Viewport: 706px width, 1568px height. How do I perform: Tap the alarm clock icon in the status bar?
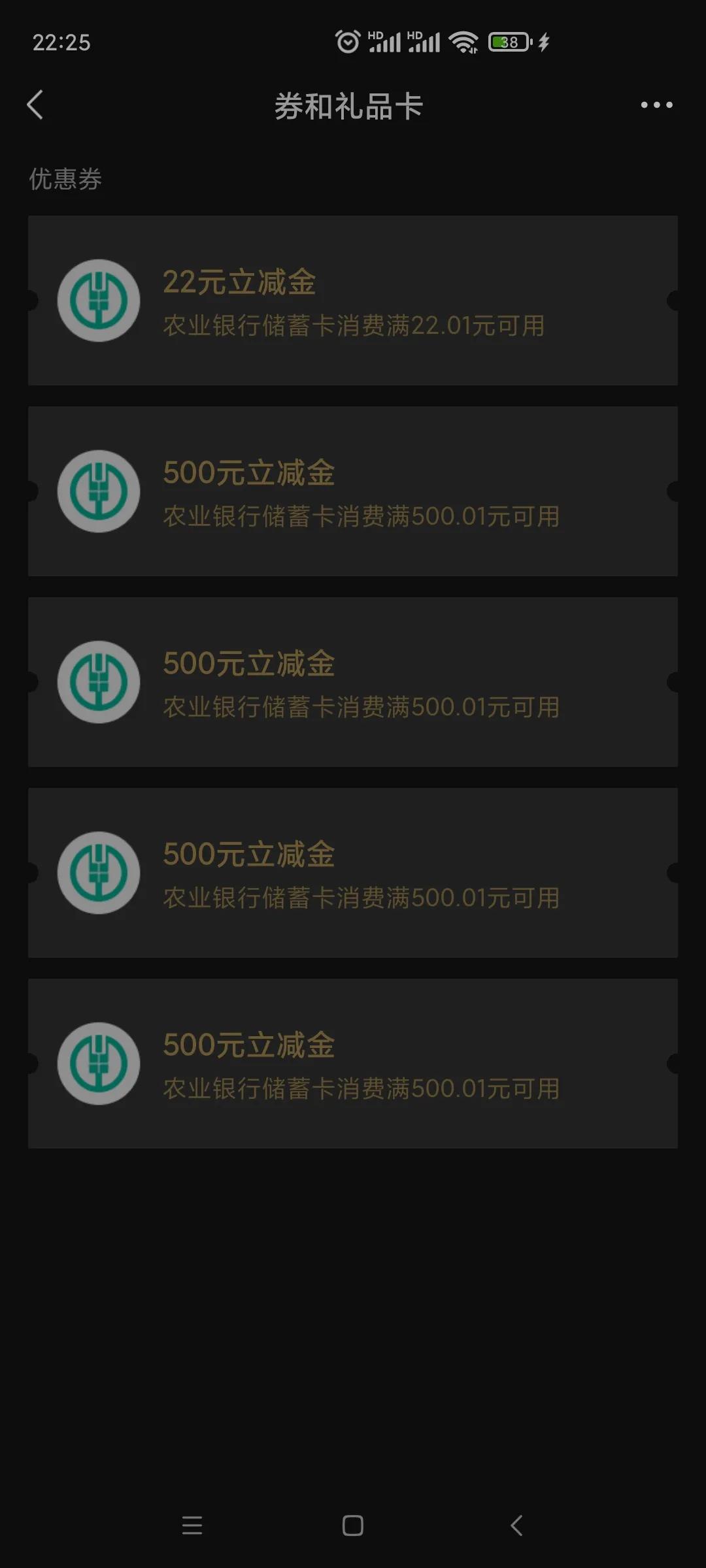(346, 41)
